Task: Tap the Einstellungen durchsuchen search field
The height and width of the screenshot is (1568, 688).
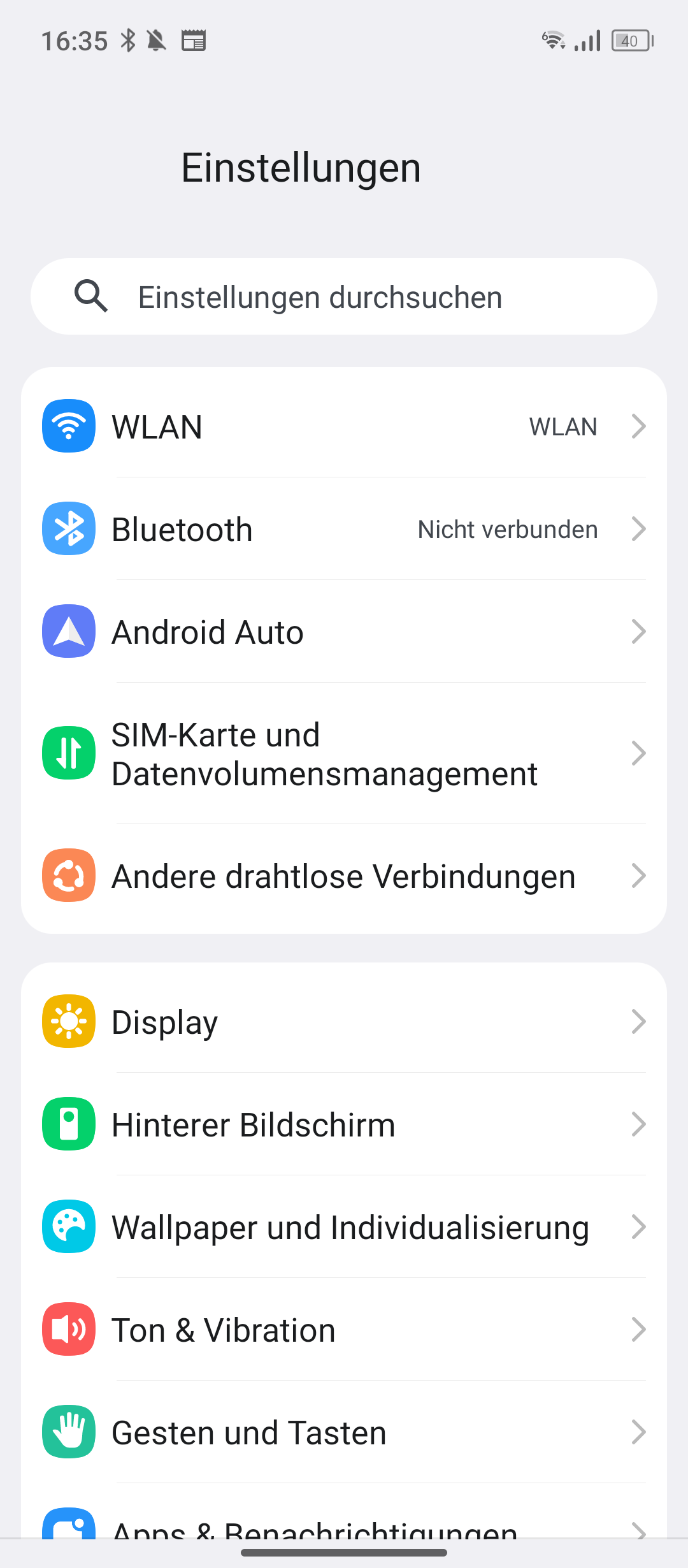Action: point(344,296)
